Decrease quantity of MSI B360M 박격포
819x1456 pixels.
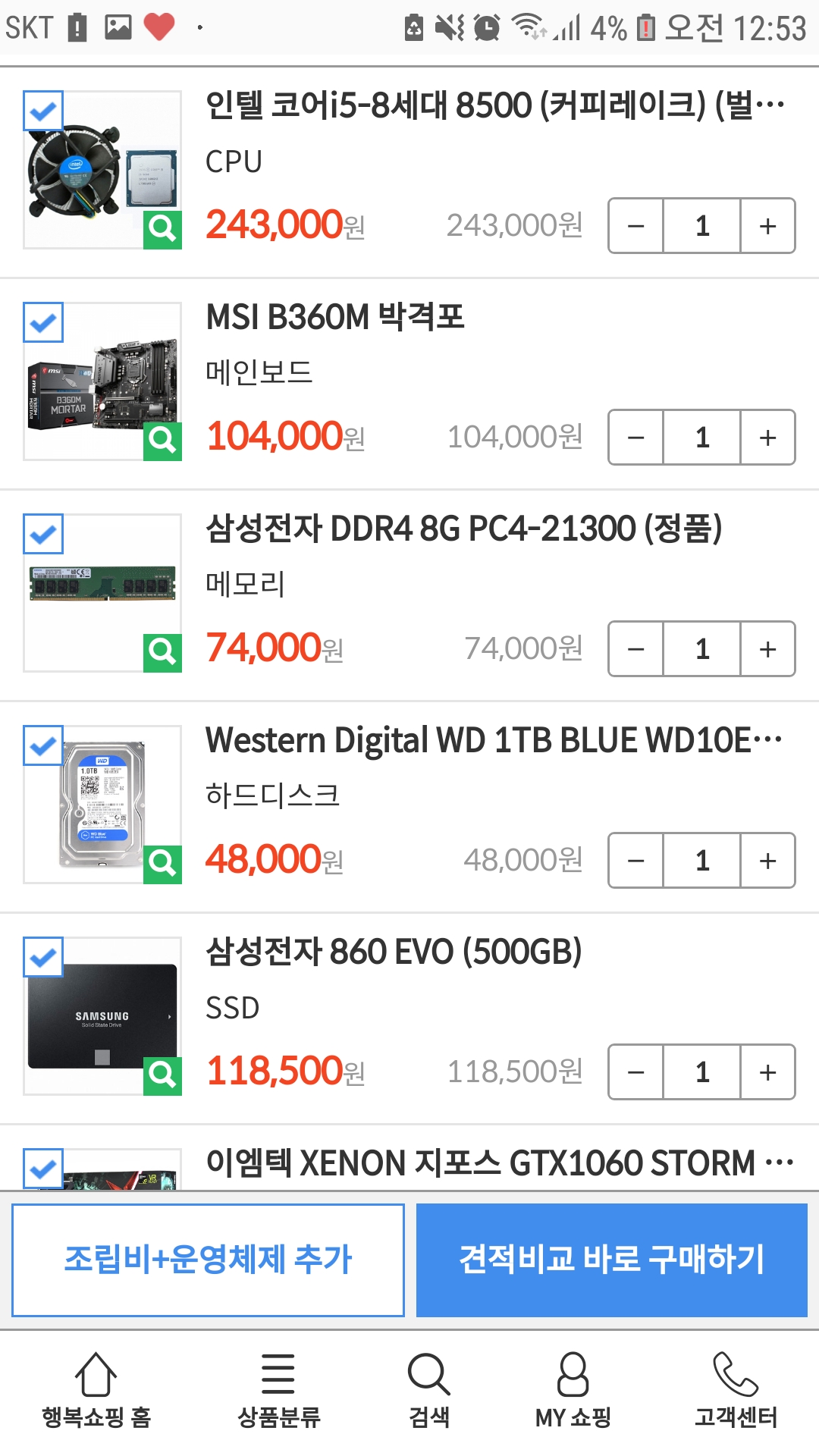tap(636, 438)
